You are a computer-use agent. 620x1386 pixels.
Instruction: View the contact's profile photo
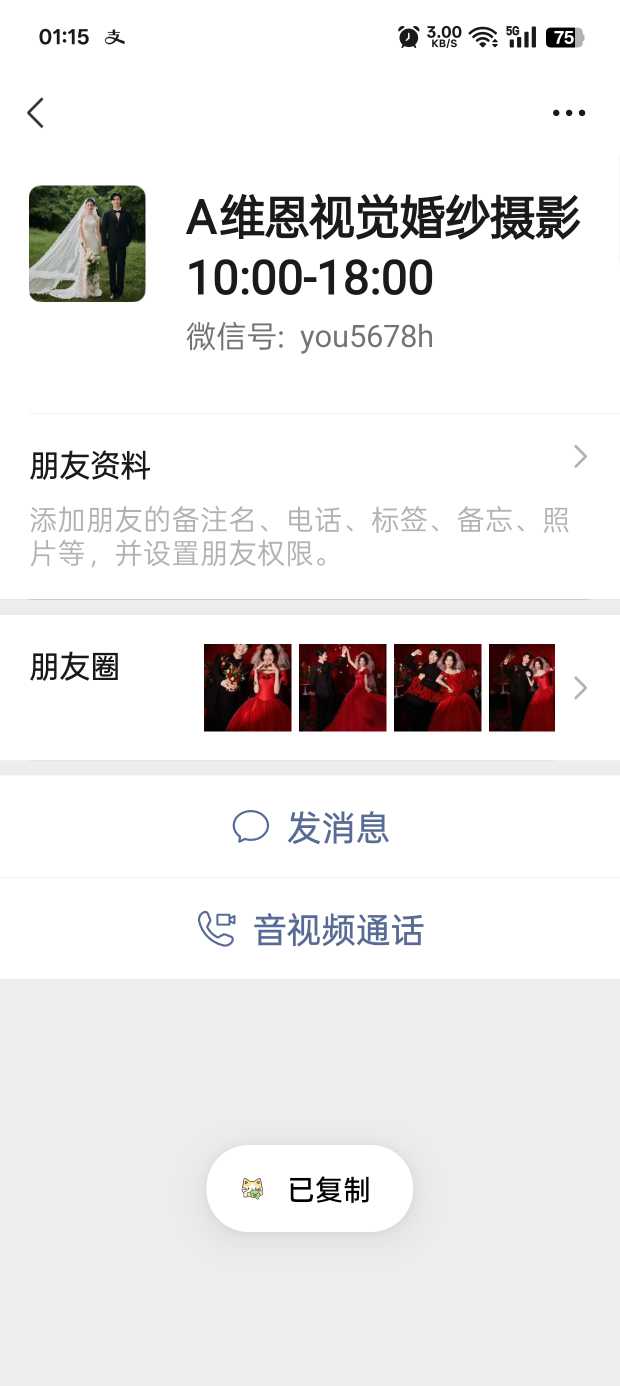tap(87, 243)
